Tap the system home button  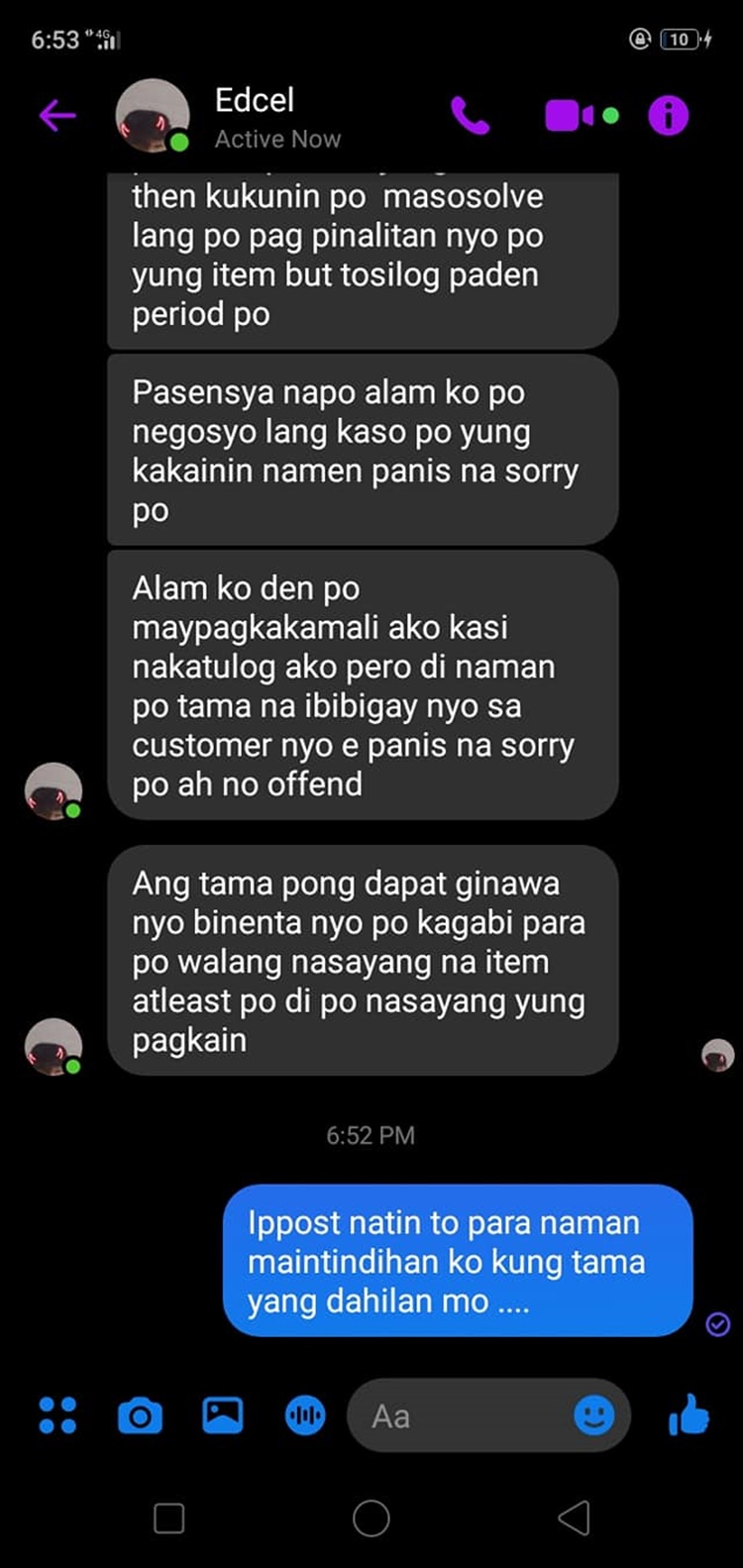click(x=371, y=1517)
